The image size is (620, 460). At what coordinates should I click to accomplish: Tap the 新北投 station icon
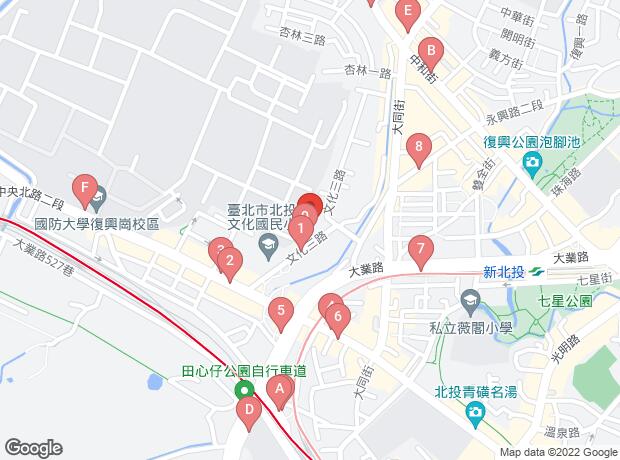(x=535, y=272)
